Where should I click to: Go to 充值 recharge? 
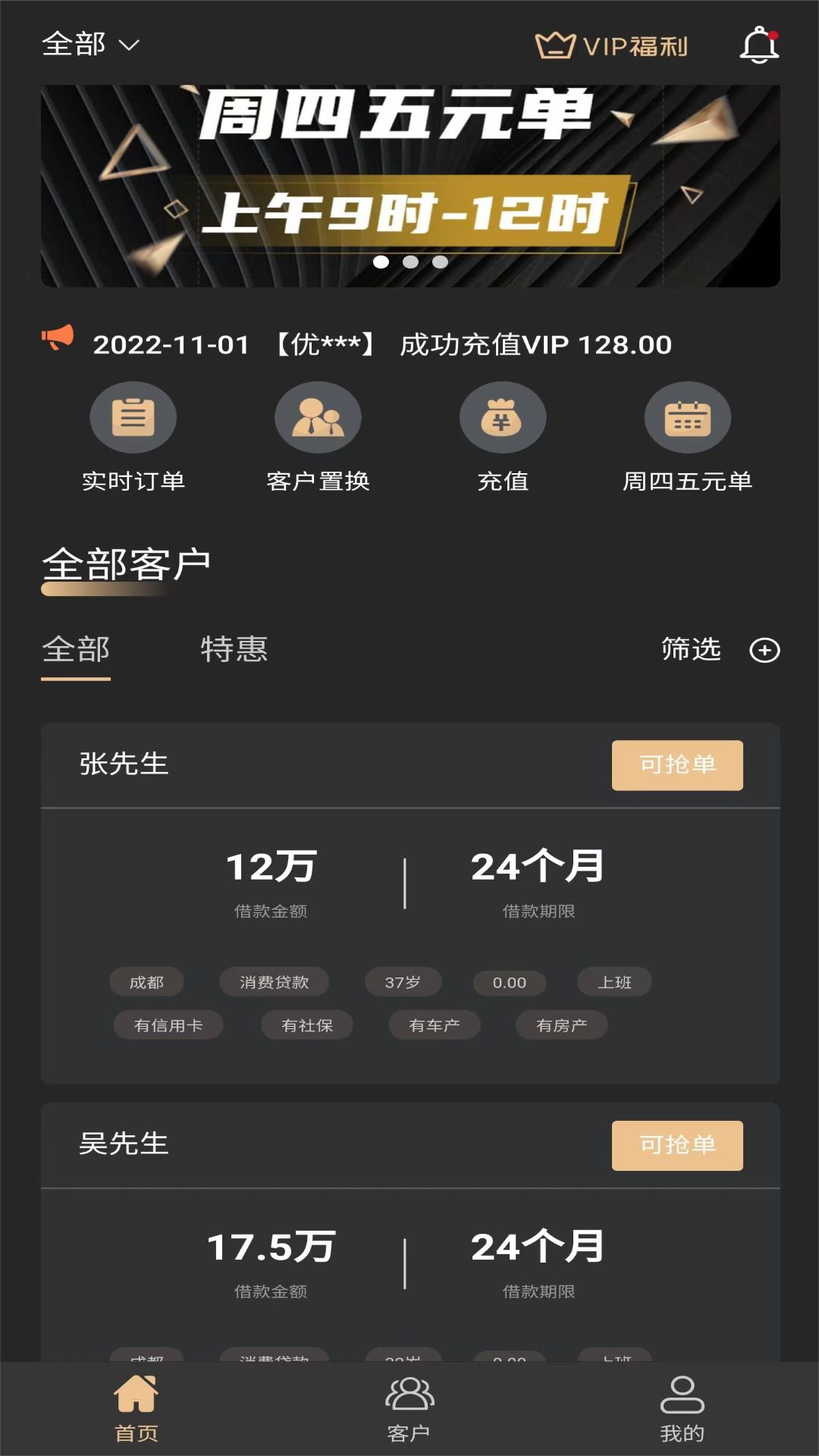click(503, 438)
